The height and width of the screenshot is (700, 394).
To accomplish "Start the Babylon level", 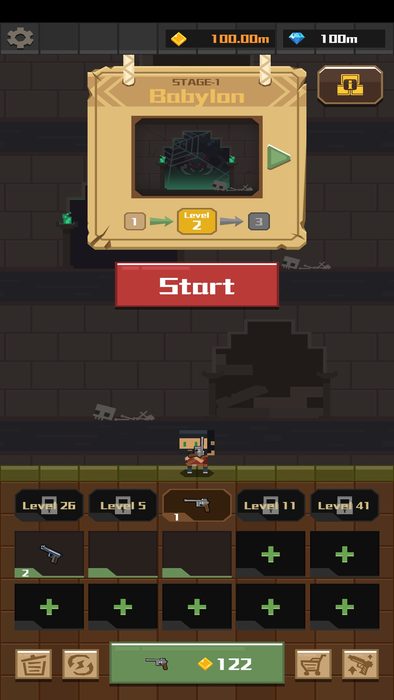I will tap(197, 285).
